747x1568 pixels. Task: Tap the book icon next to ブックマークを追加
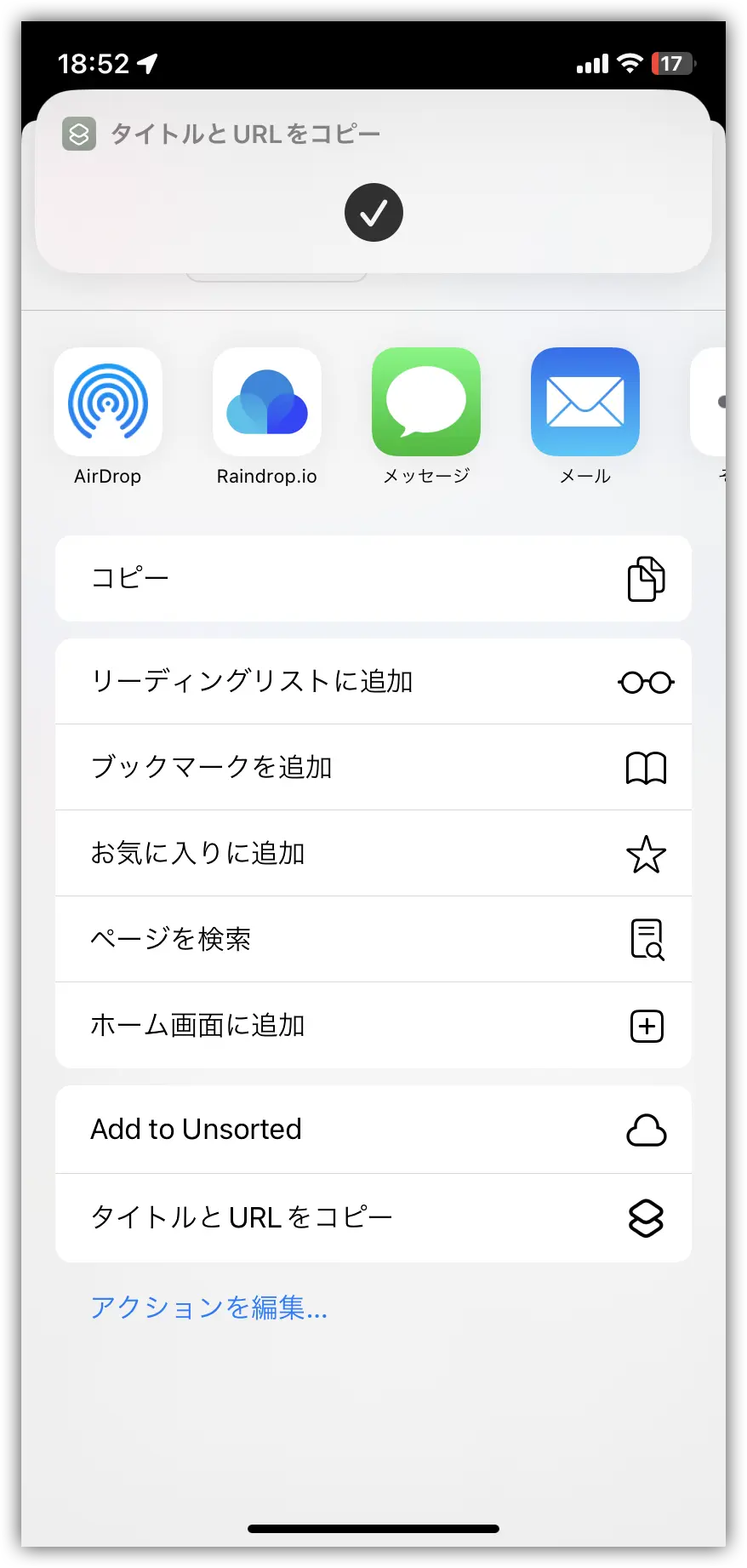click(646, 767)
